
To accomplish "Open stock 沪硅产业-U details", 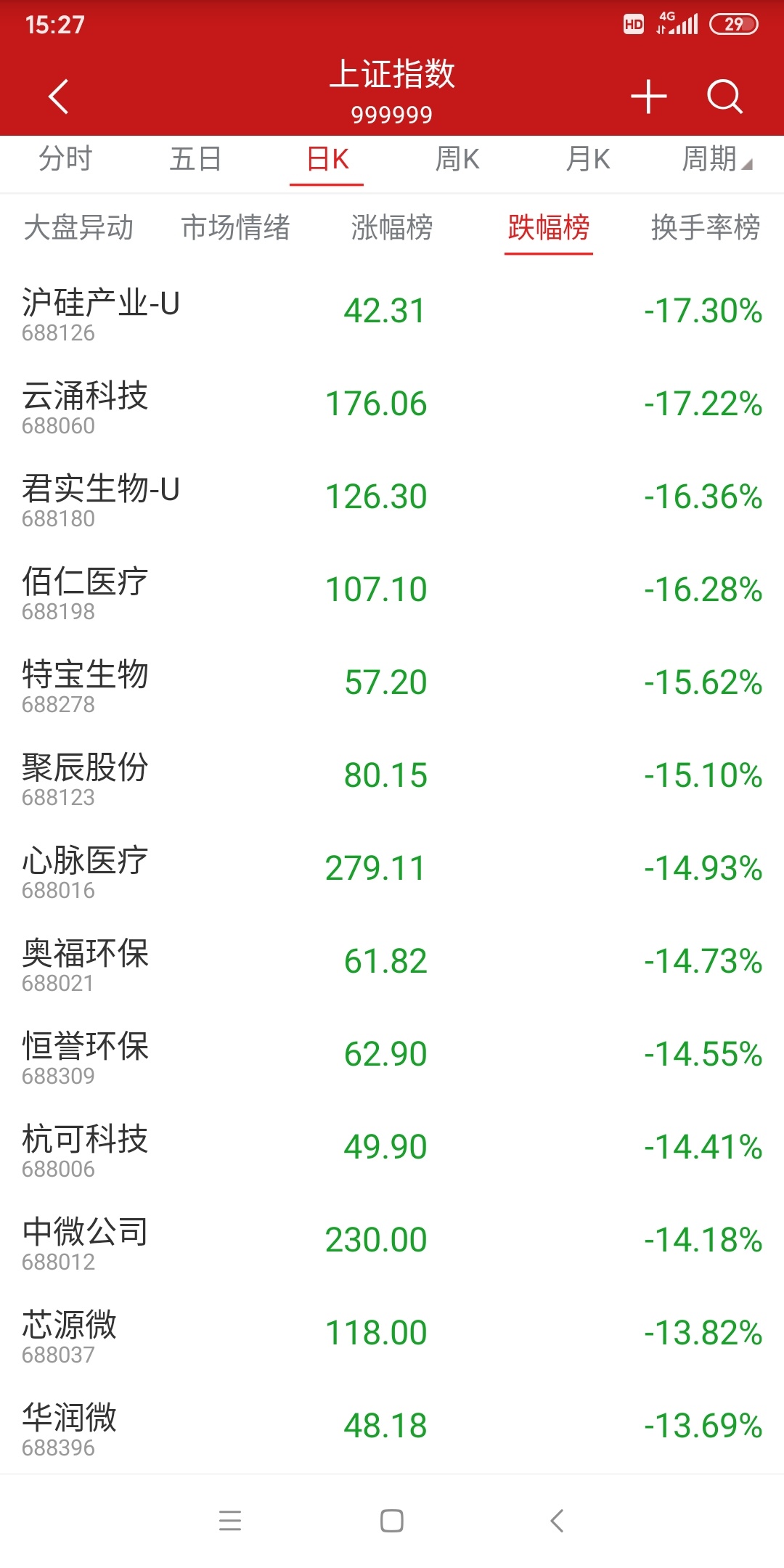I will [x=392, y=312].
